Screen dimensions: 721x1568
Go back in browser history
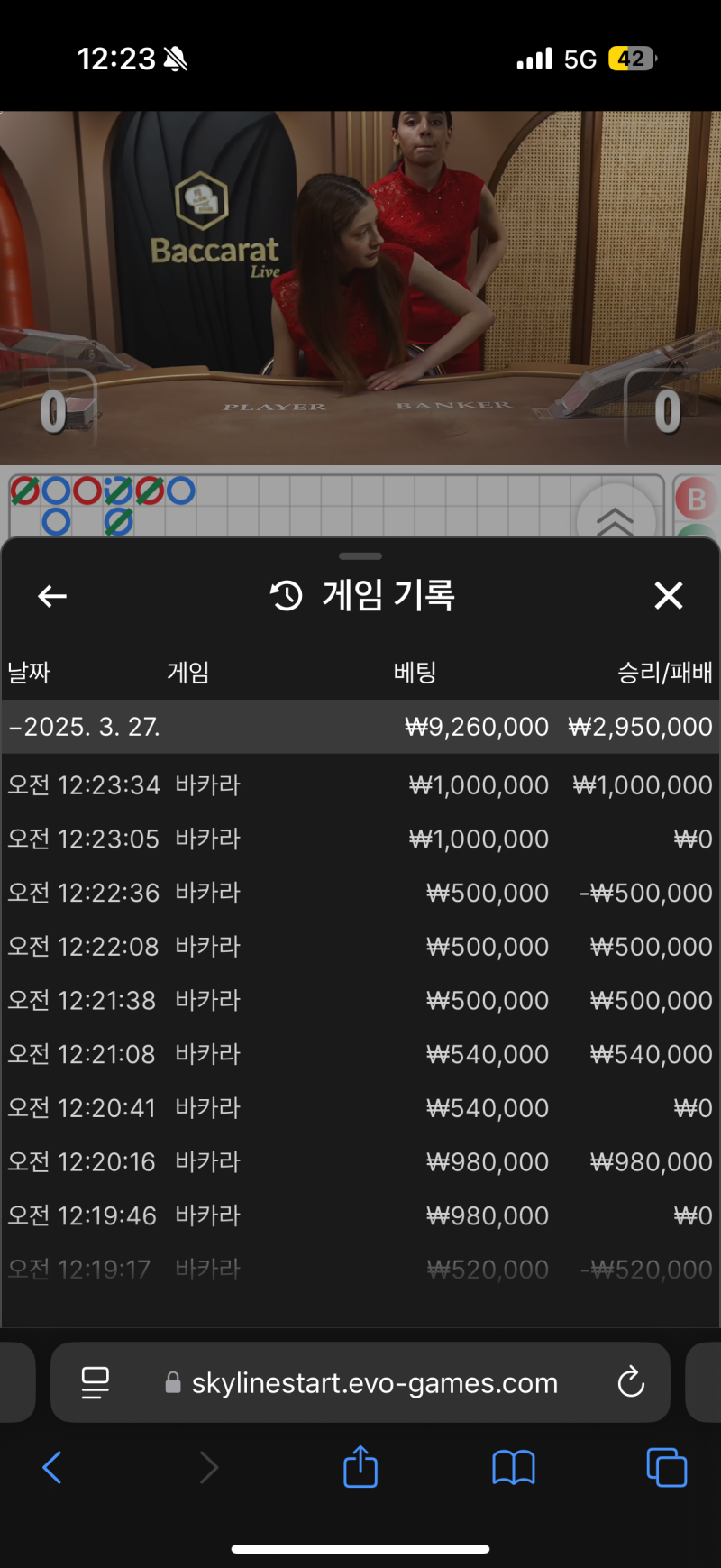[52, 1467]
